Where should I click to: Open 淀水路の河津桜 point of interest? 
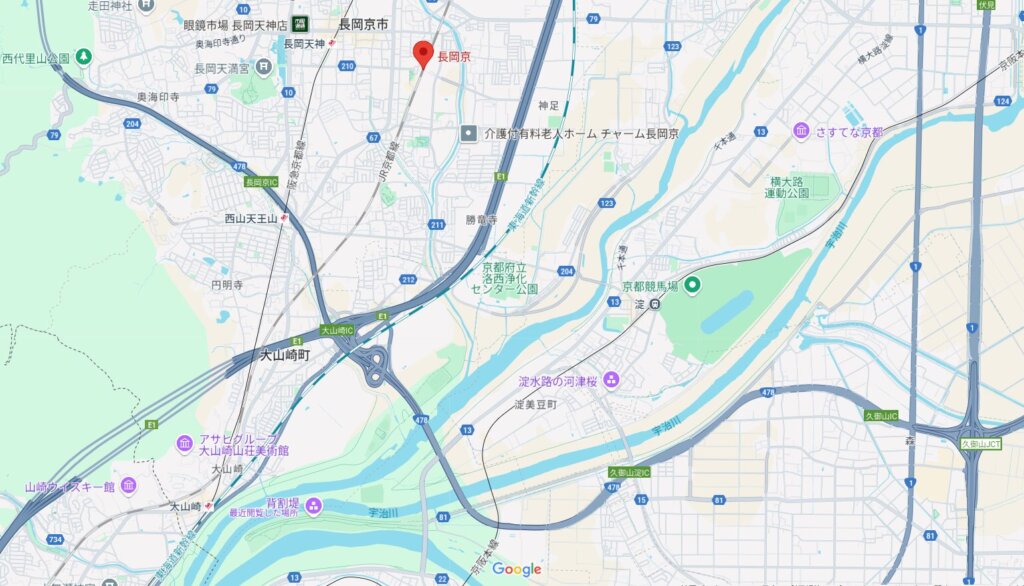(611, 381)
